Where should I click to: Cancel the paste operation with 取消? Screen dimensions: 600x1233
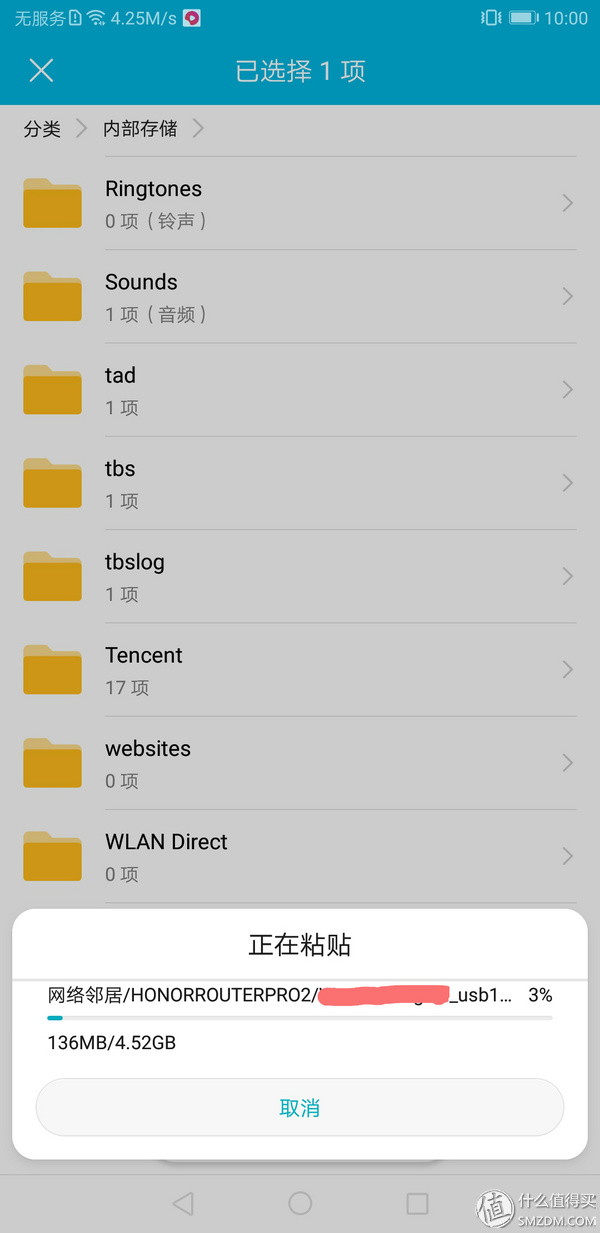[299, 1107]
